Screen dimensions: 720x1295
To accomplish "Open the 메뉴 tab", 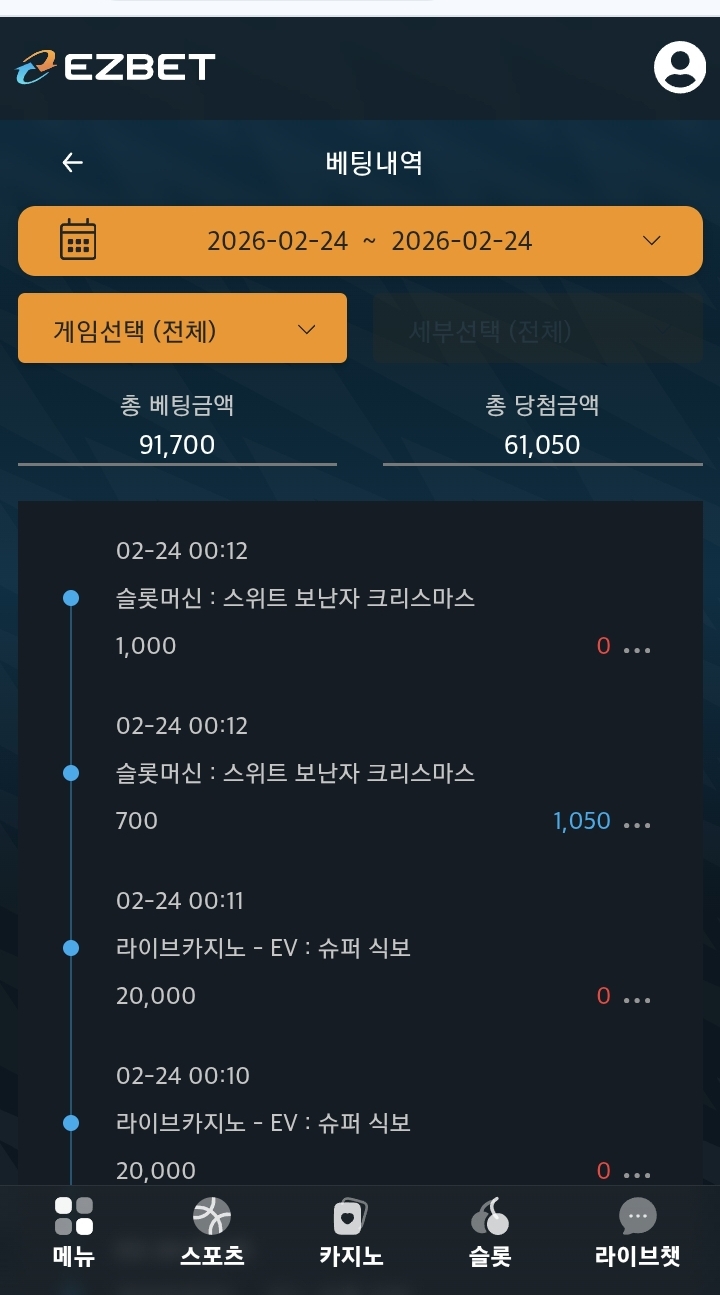I will [73, 1234].
